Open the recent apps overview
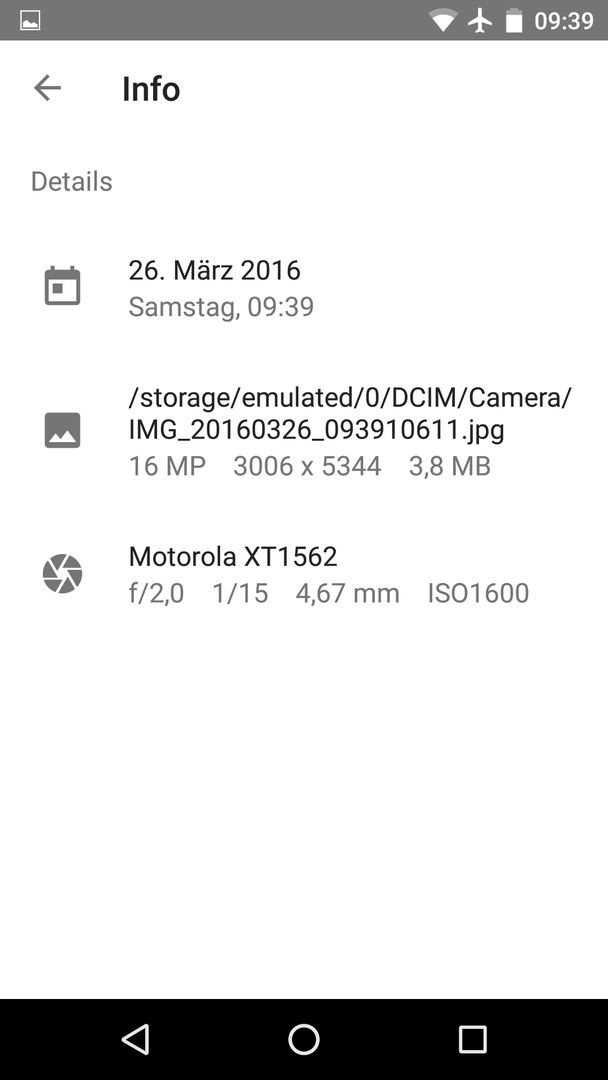608x1080 pixels. pyautogui.click(x=472, y=1039)
